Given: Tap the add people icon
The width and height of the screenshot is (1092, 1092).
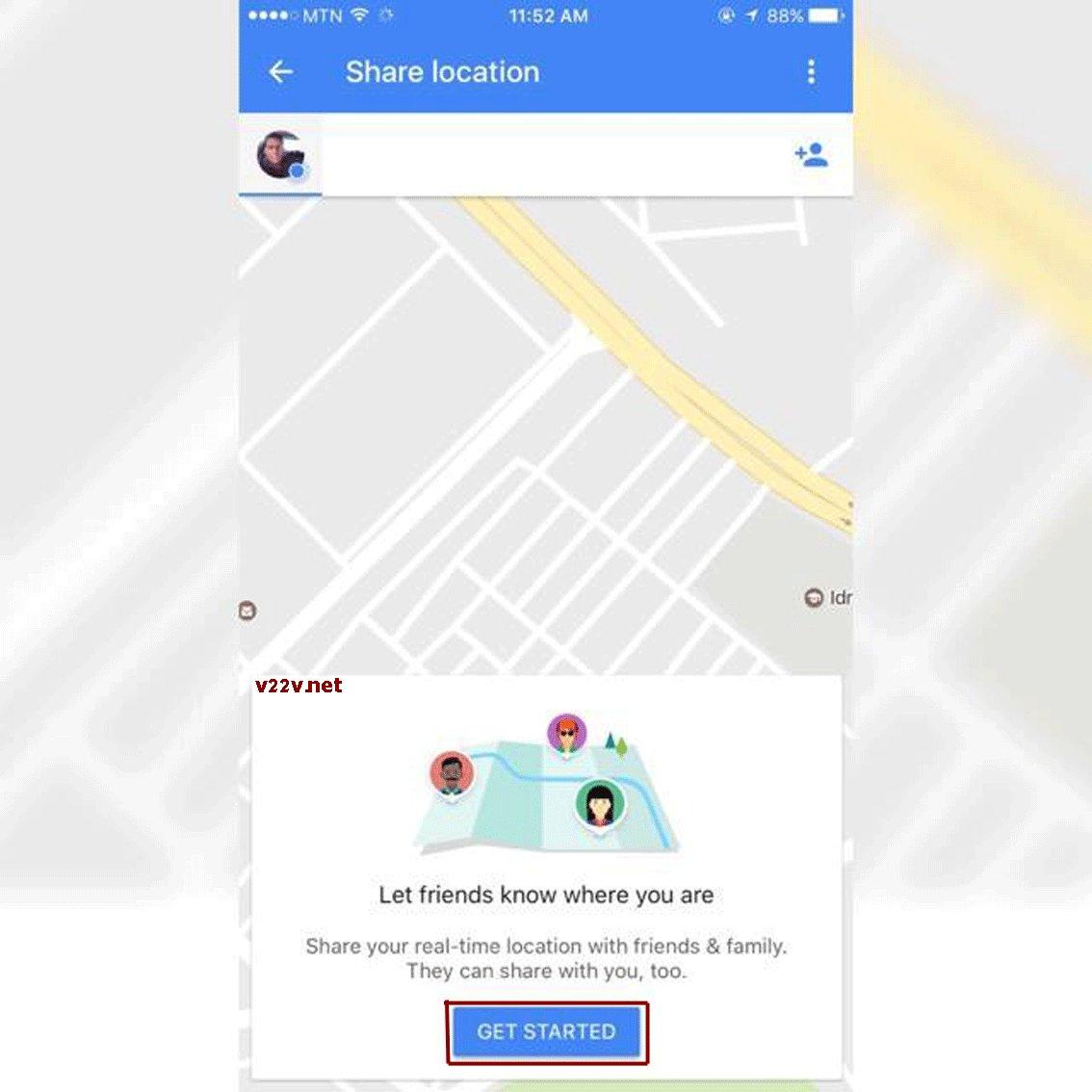Looking at the screenshot, I should 811,154.
